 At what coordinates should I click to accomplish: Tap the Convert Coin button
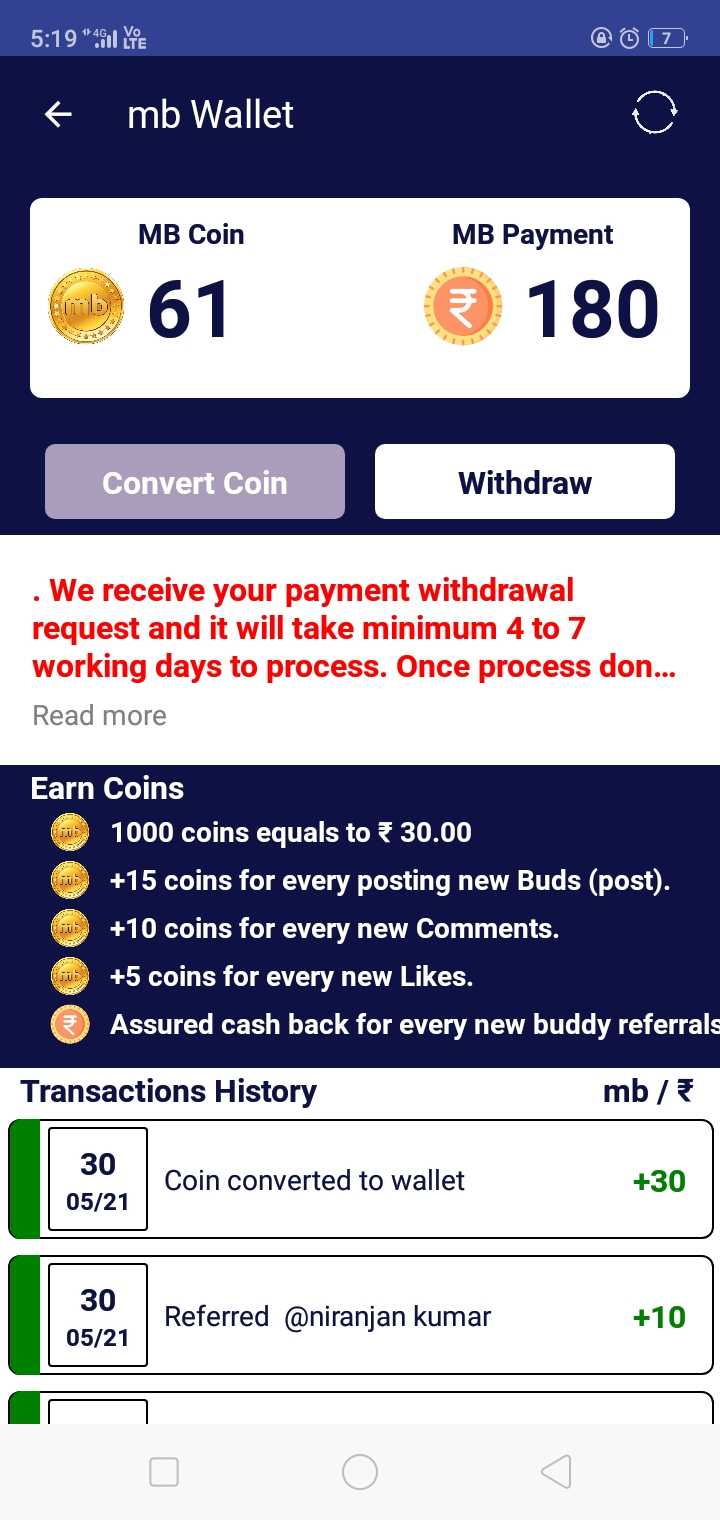(195, 482)
